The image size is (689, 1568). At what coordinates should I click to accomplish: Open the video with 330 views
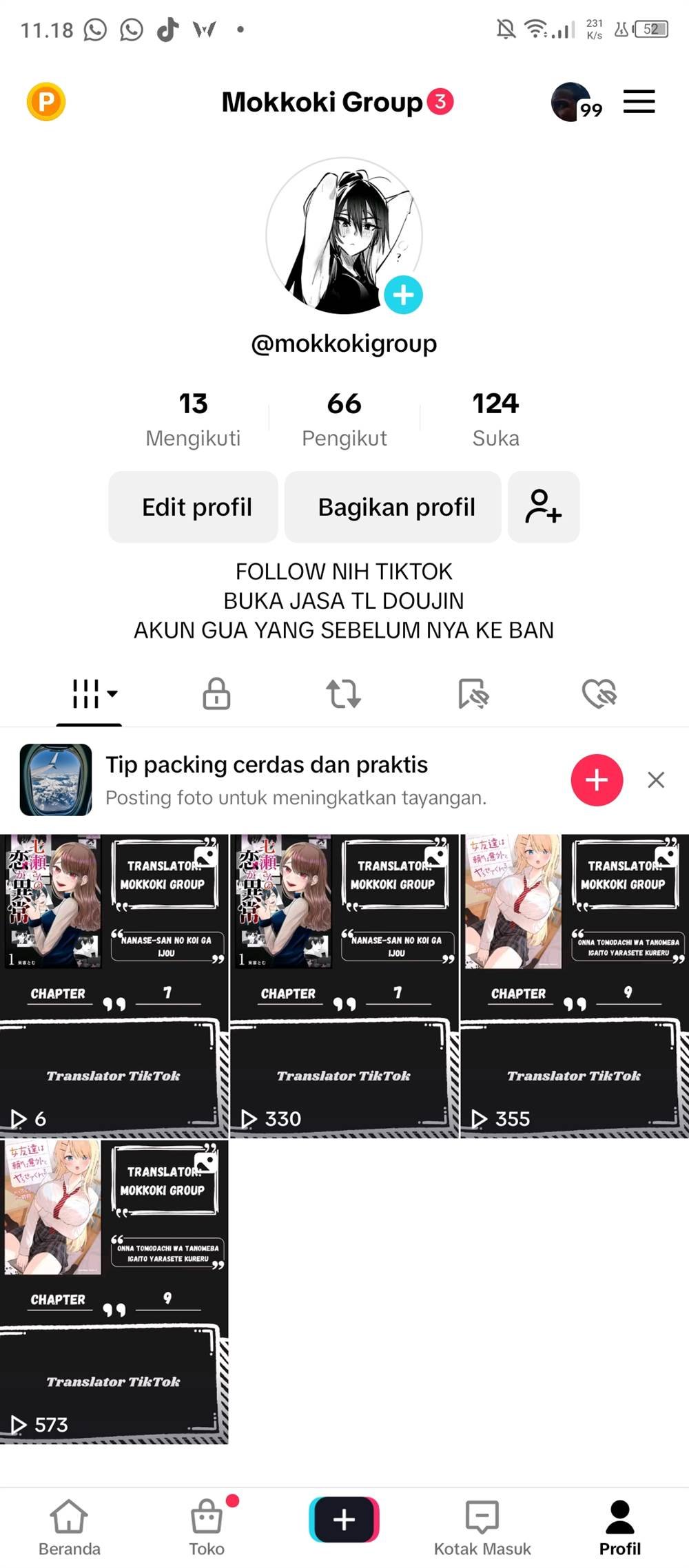(x=344, y=985)
